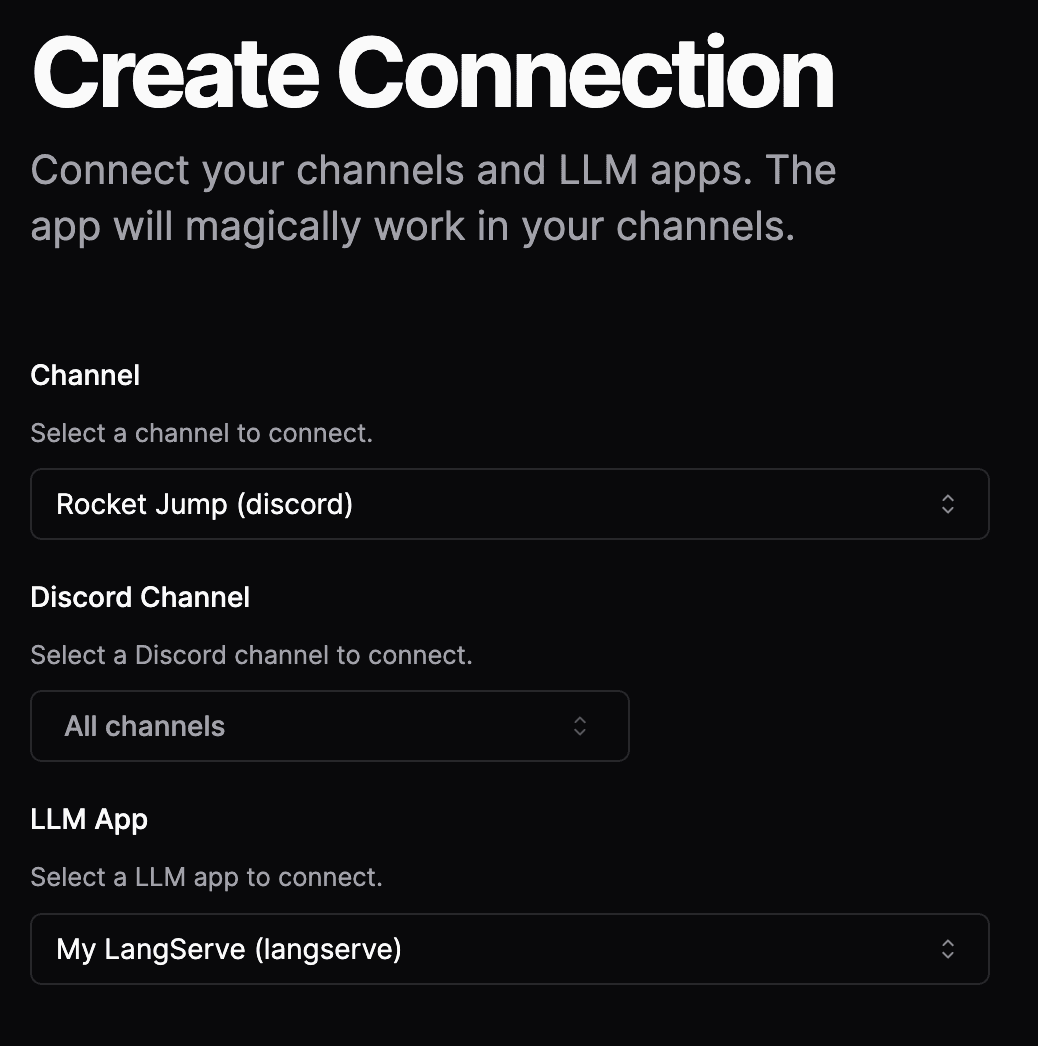
Task: Click the LLM App section label
Action: pos(89,819)
